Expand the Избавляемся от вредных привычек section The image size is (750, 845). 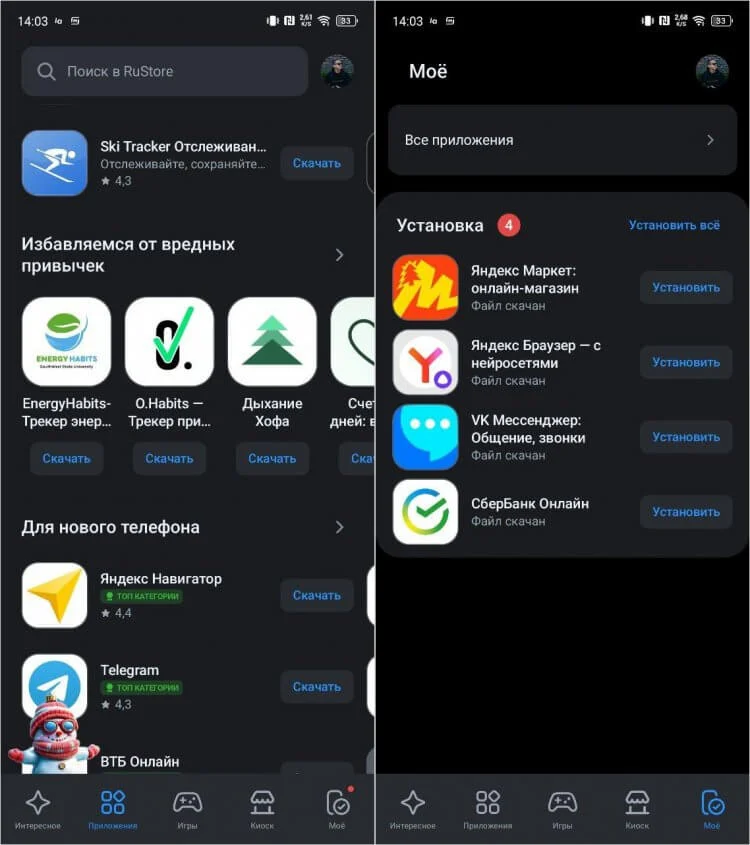339,255
